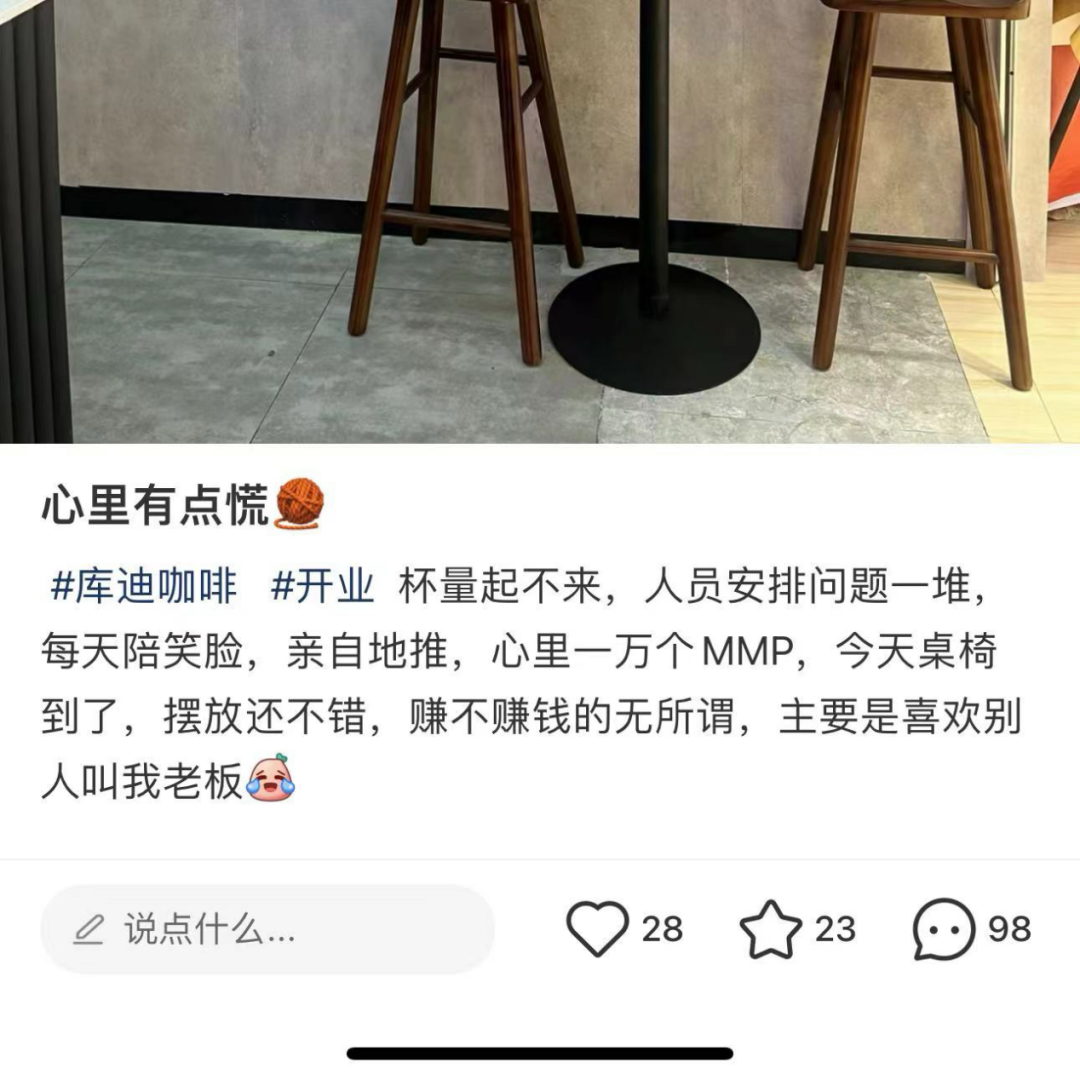
Task: Like this post with the heart icon
Action: [x=597, y=929]
